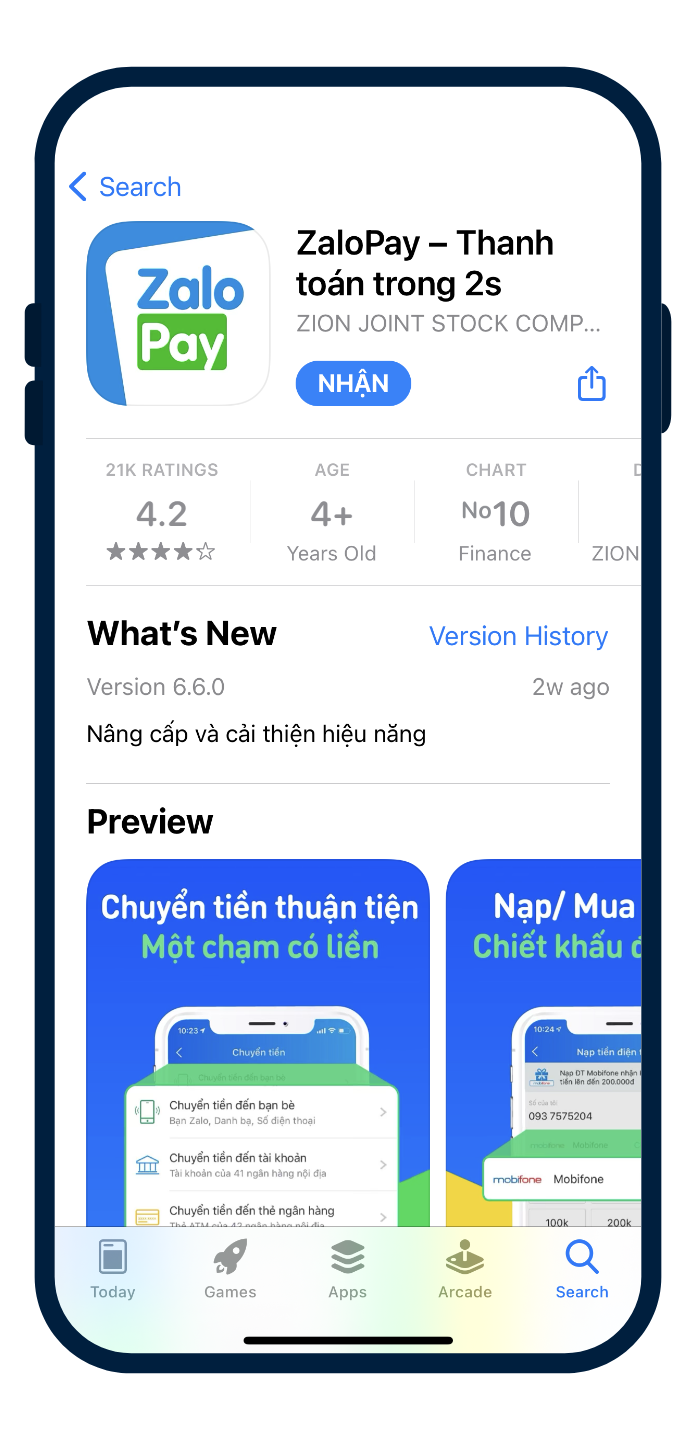Switch to the Games tab

pyautogui.click(x=230, y=1270)
